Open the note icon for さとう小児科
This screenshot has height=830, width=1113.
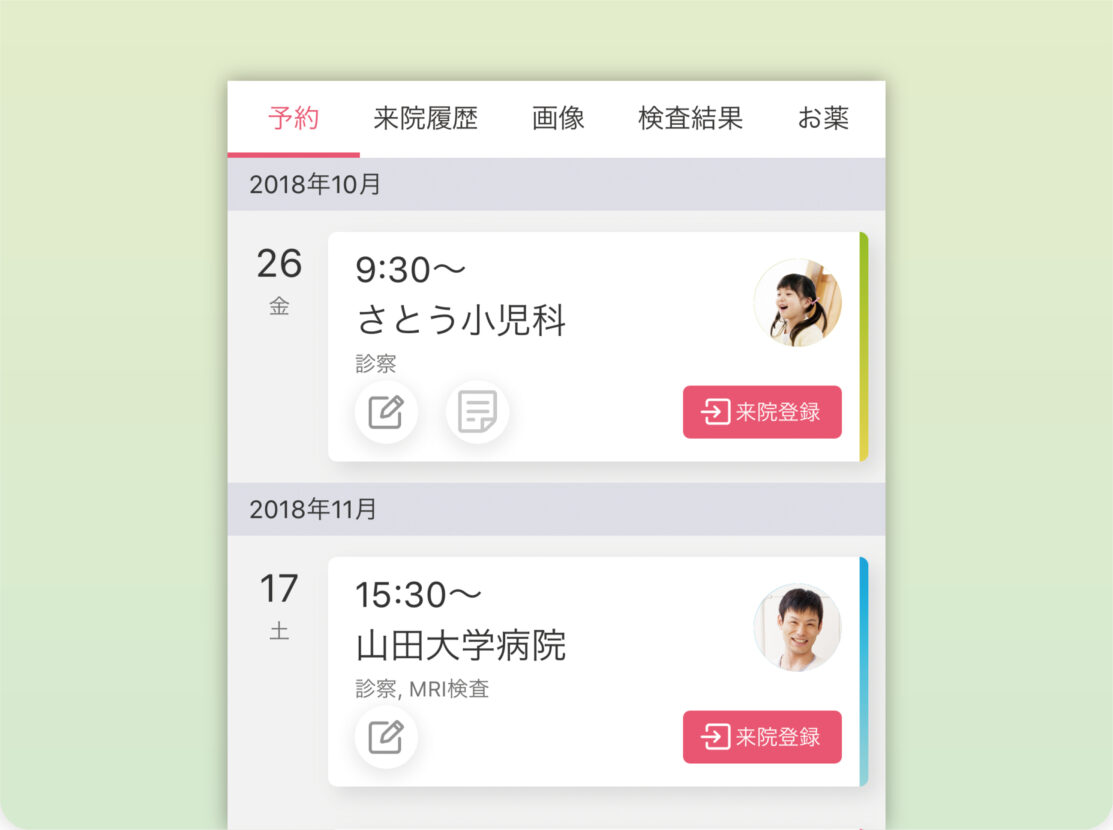[477, 412]
